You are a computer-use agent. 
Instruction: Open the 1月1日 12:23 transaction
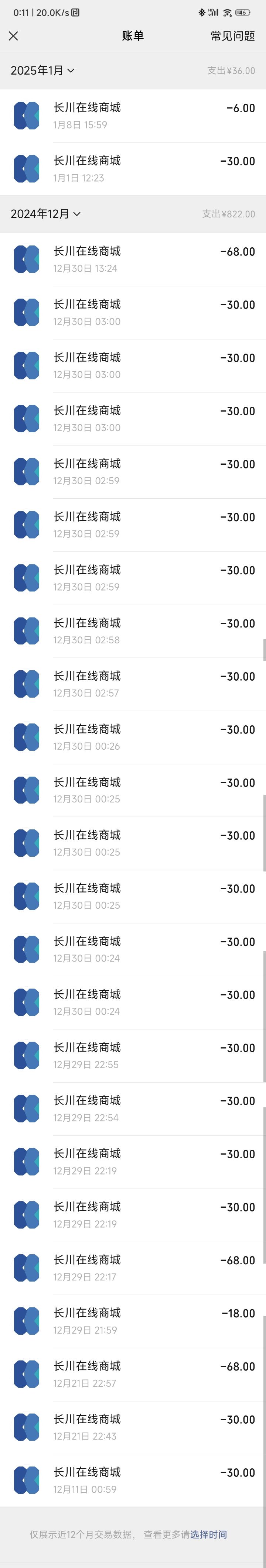133,169
